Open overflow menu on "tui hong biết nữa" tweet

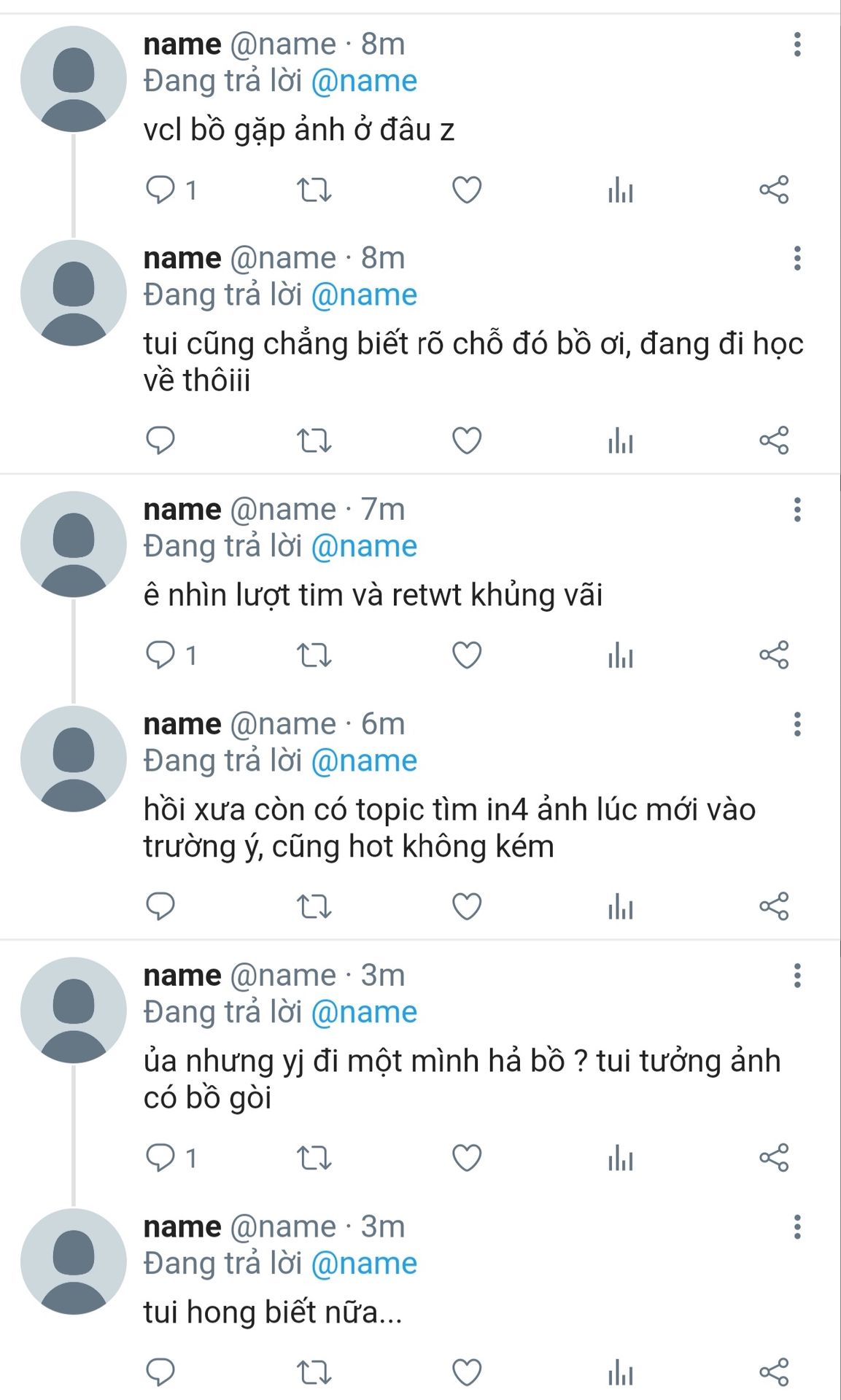pos(797,1227)
